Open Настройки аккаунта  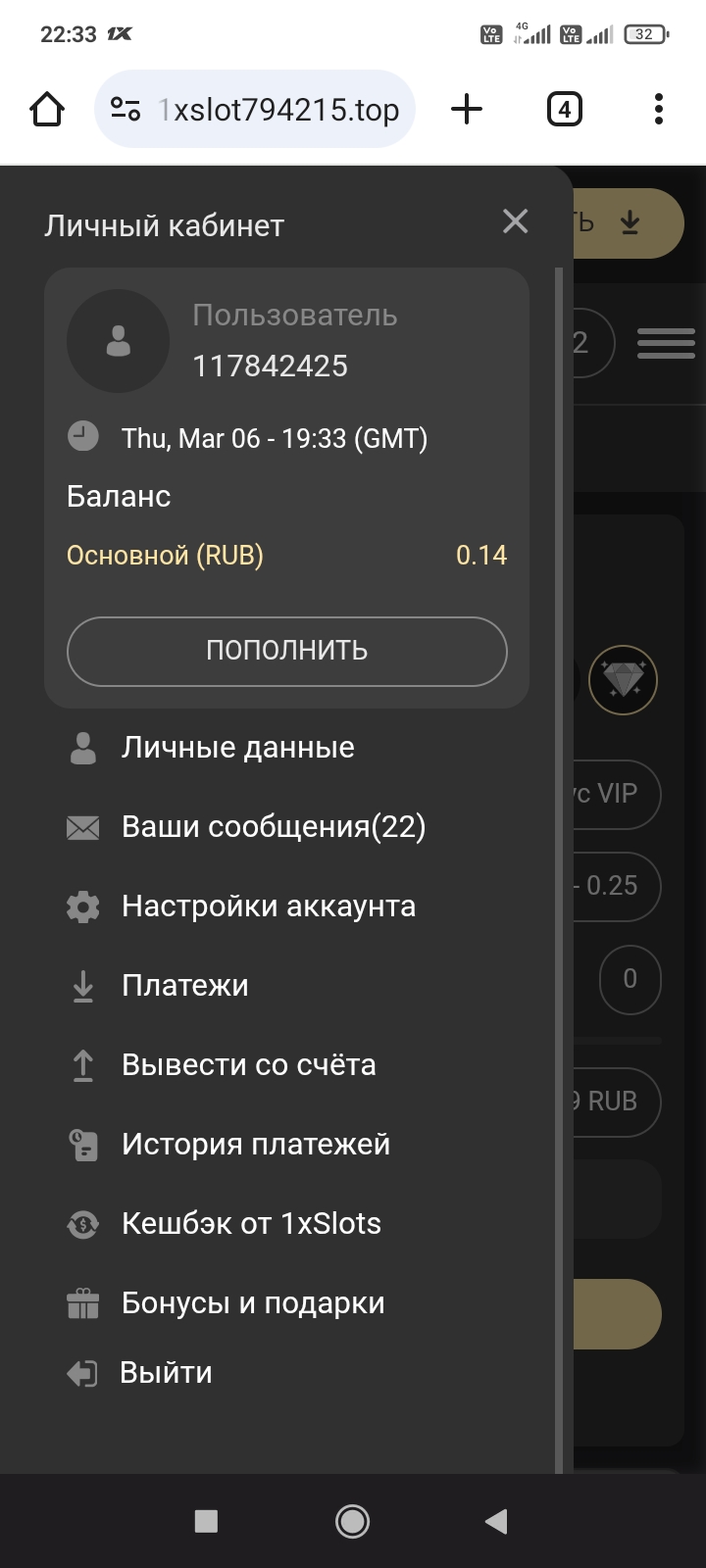click(268, 906)
